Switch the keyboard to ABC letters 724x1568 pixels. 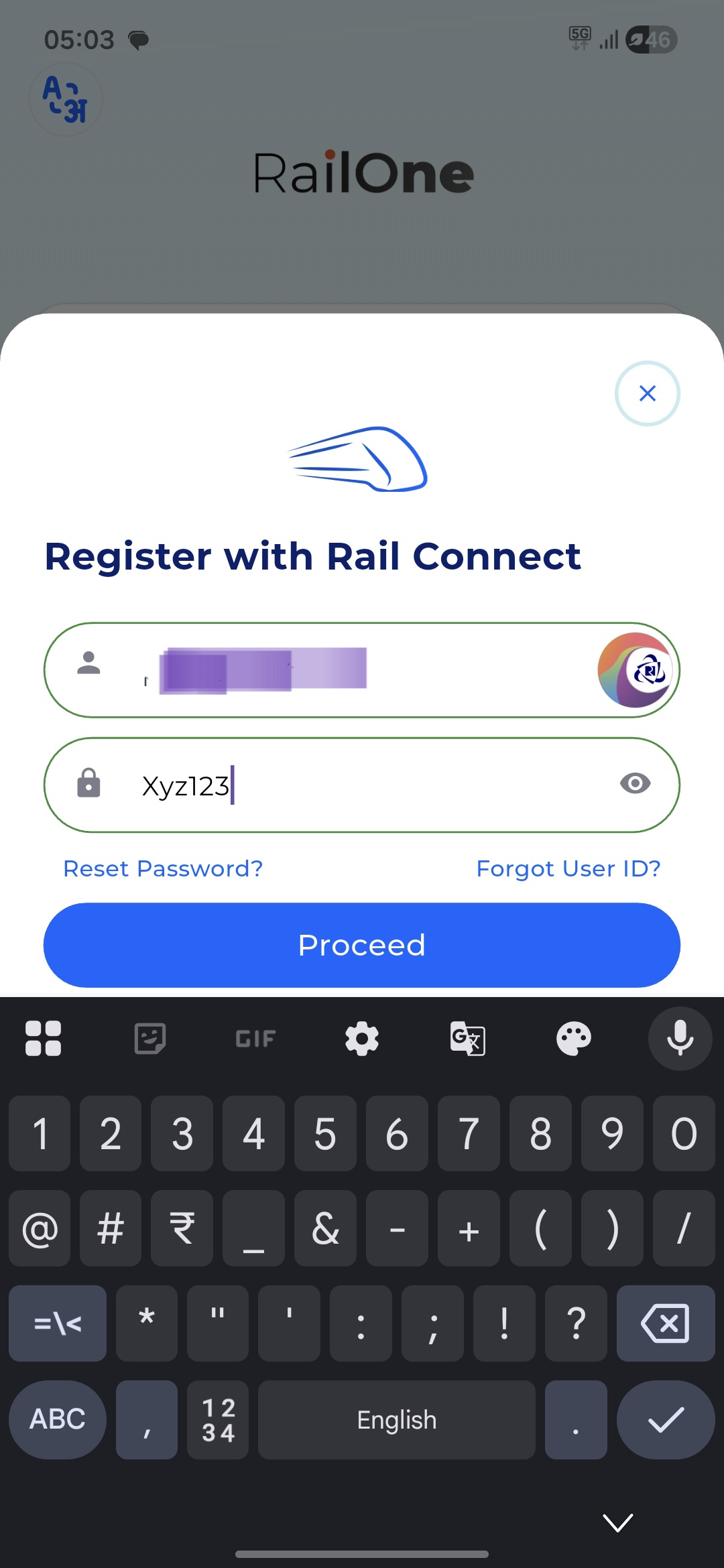coord(58,1419)
